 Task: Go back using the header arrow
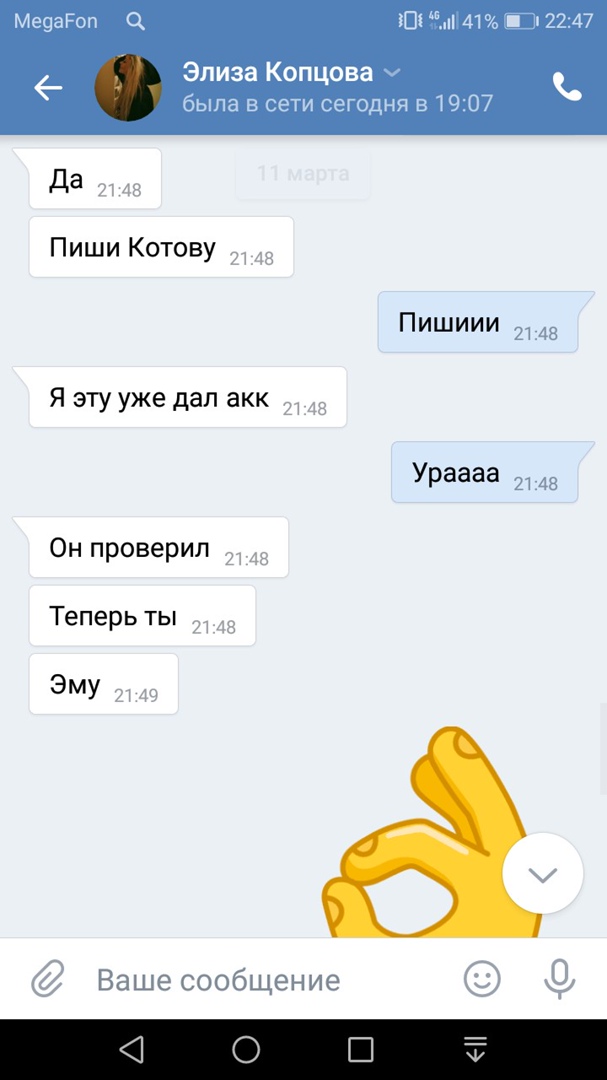point(48,88)
